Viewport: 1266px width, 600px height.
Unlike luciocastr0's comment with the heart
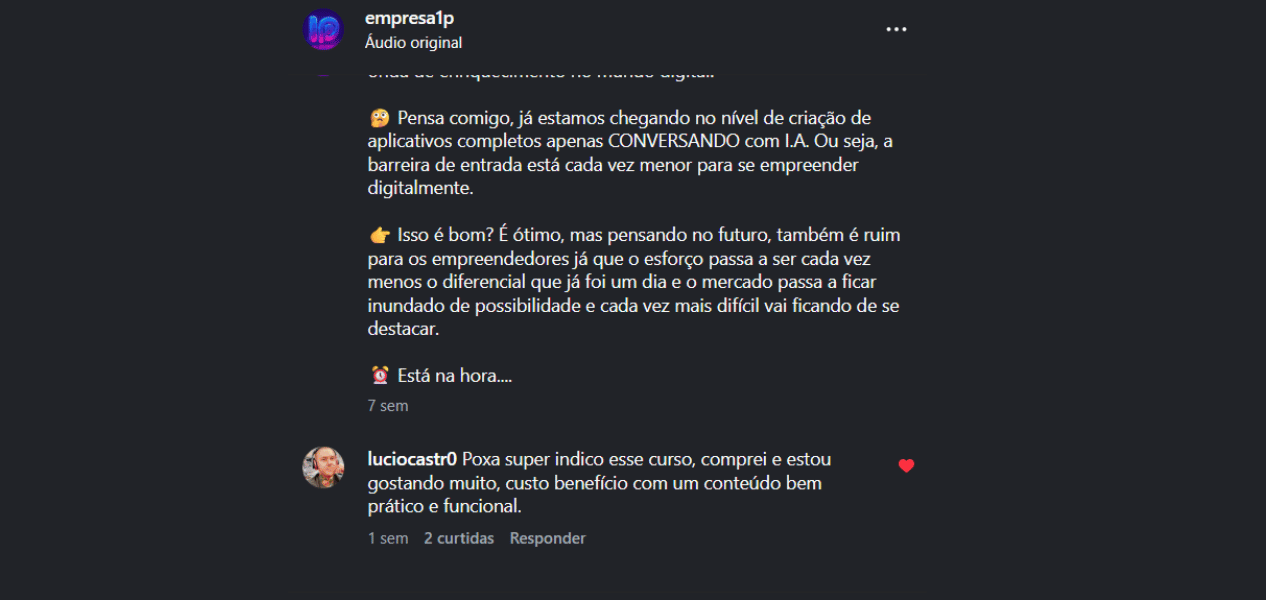tap(906, 466)
